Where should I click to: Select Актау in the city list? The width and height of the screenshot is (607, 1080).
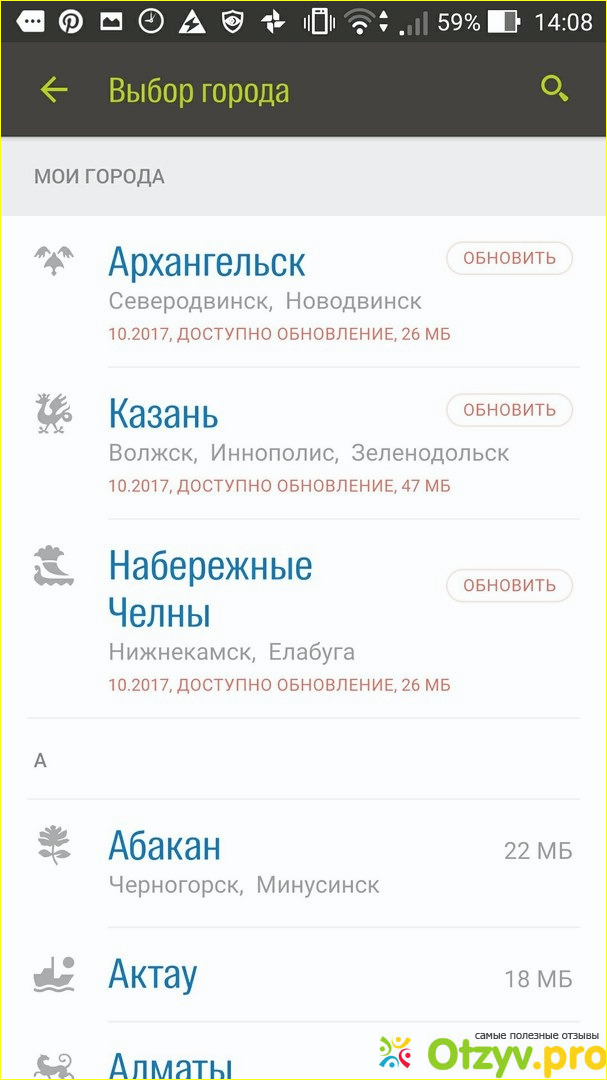153,975
